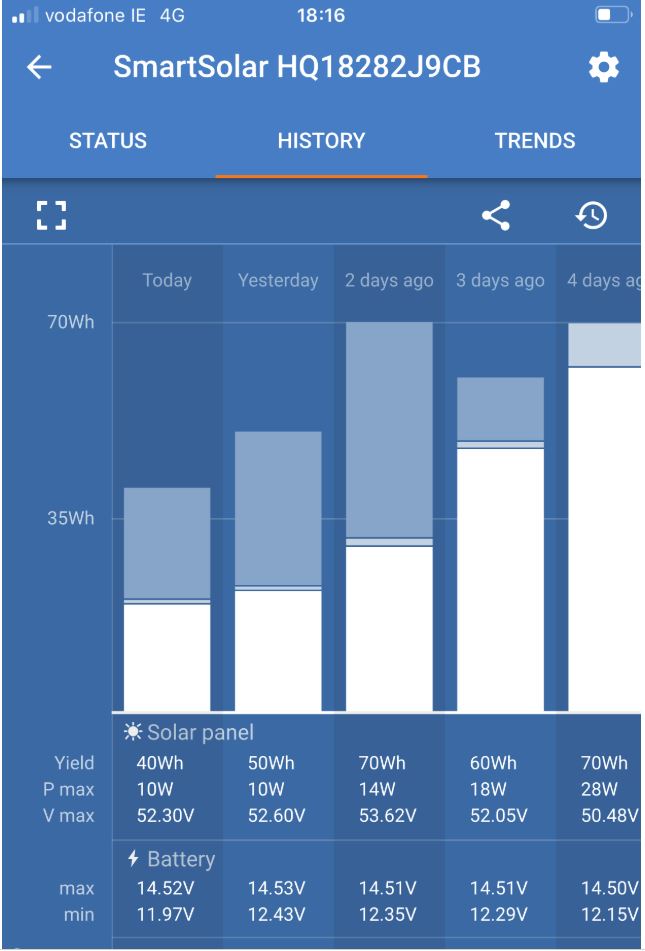Open device settings gear
The image size is (645, 951).
603,68
